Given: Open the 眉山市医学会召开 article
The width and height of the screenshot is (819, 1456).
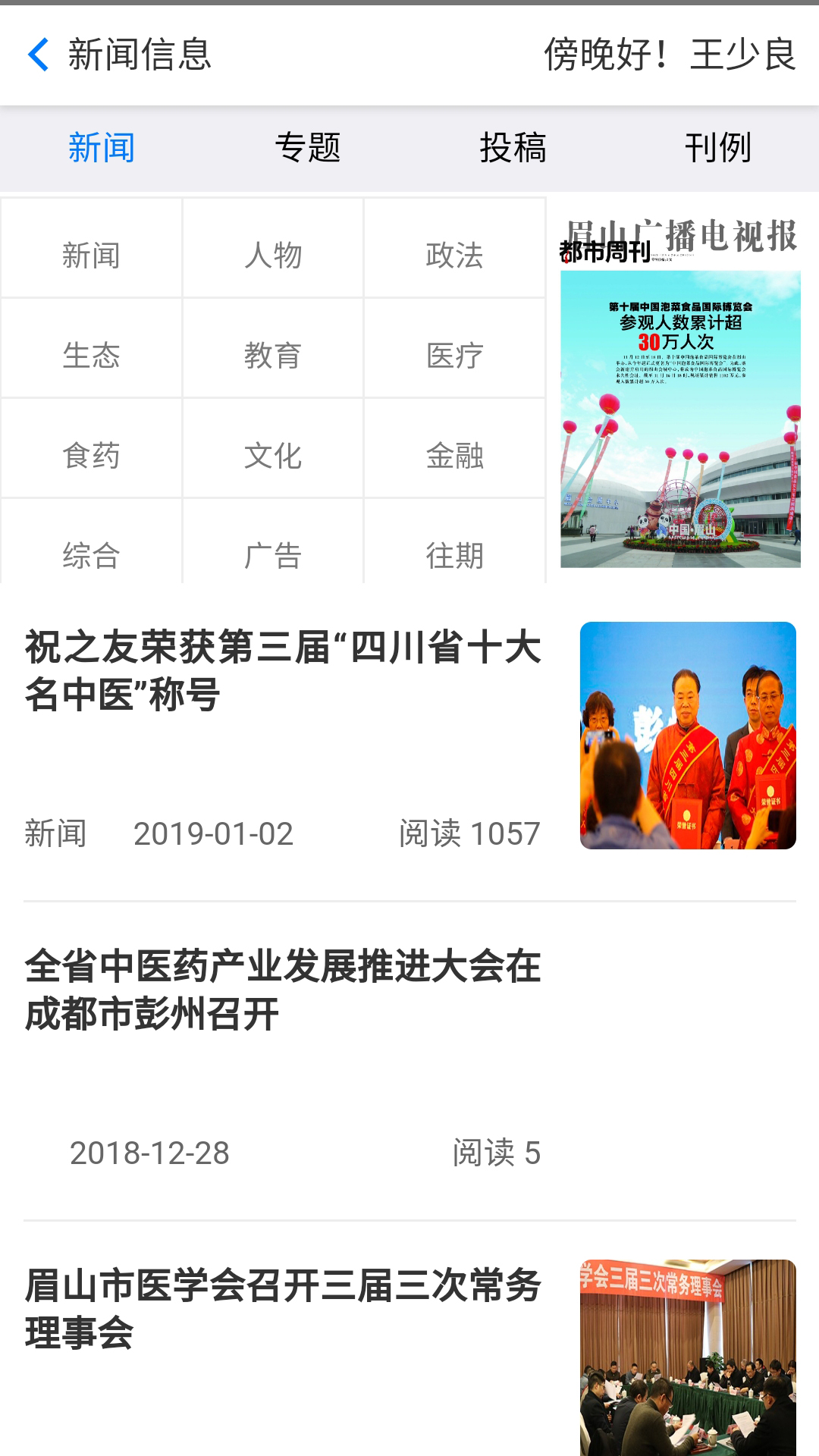Looking at the screenshot, I should click(x=282, y=1308).
